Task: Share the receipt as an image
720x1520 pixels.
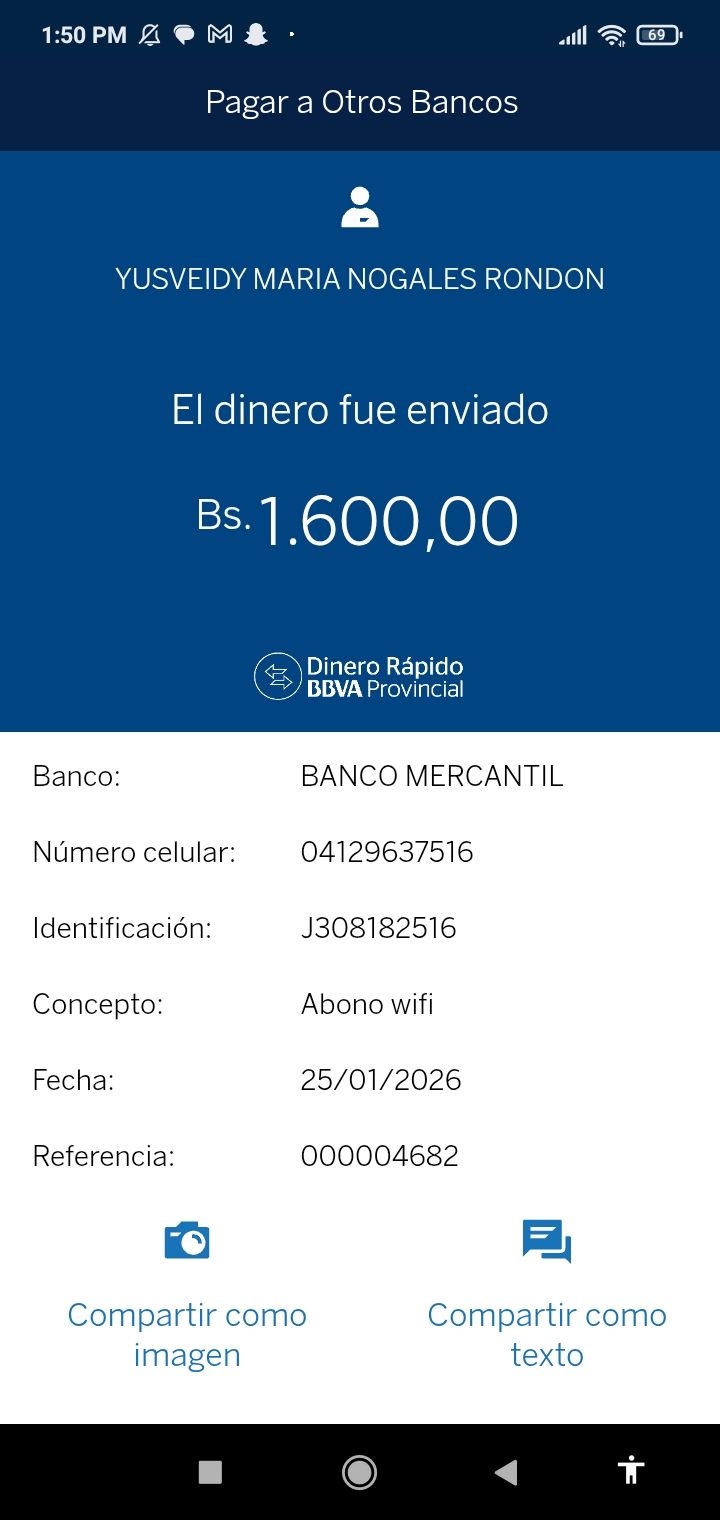Action: pyautogui.click(x=187, y=1297)
